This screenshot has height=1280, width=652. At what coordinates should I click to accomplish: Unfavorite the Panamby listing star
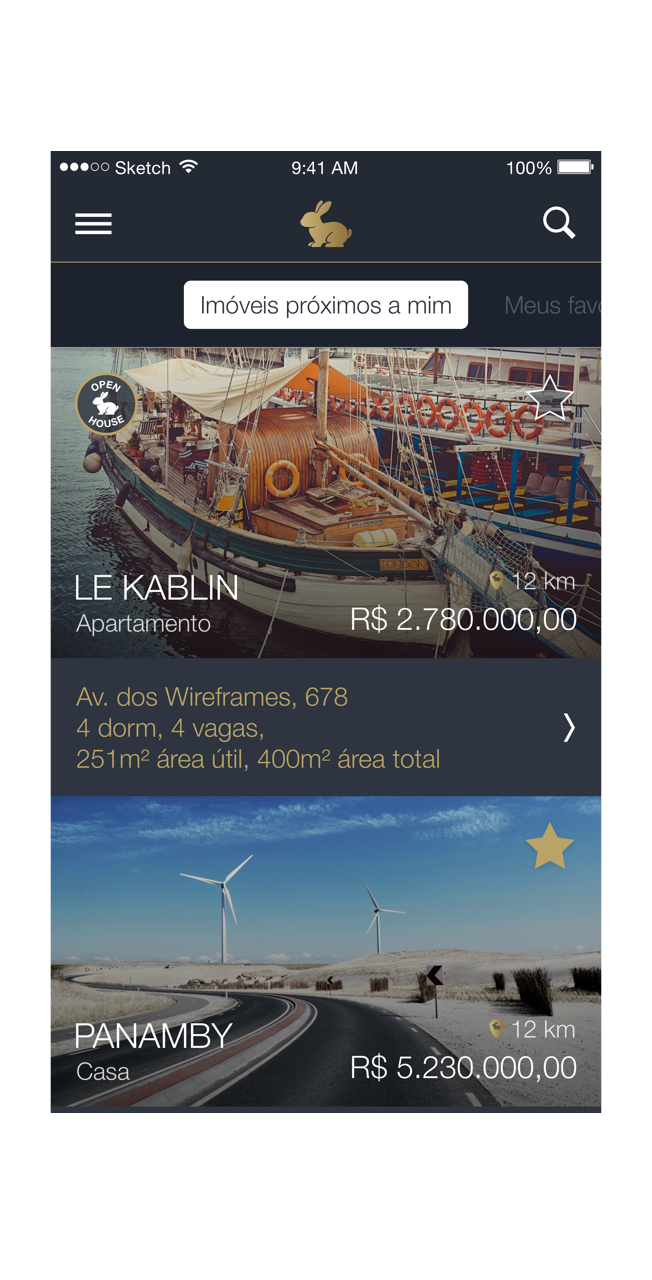(549, 847)
